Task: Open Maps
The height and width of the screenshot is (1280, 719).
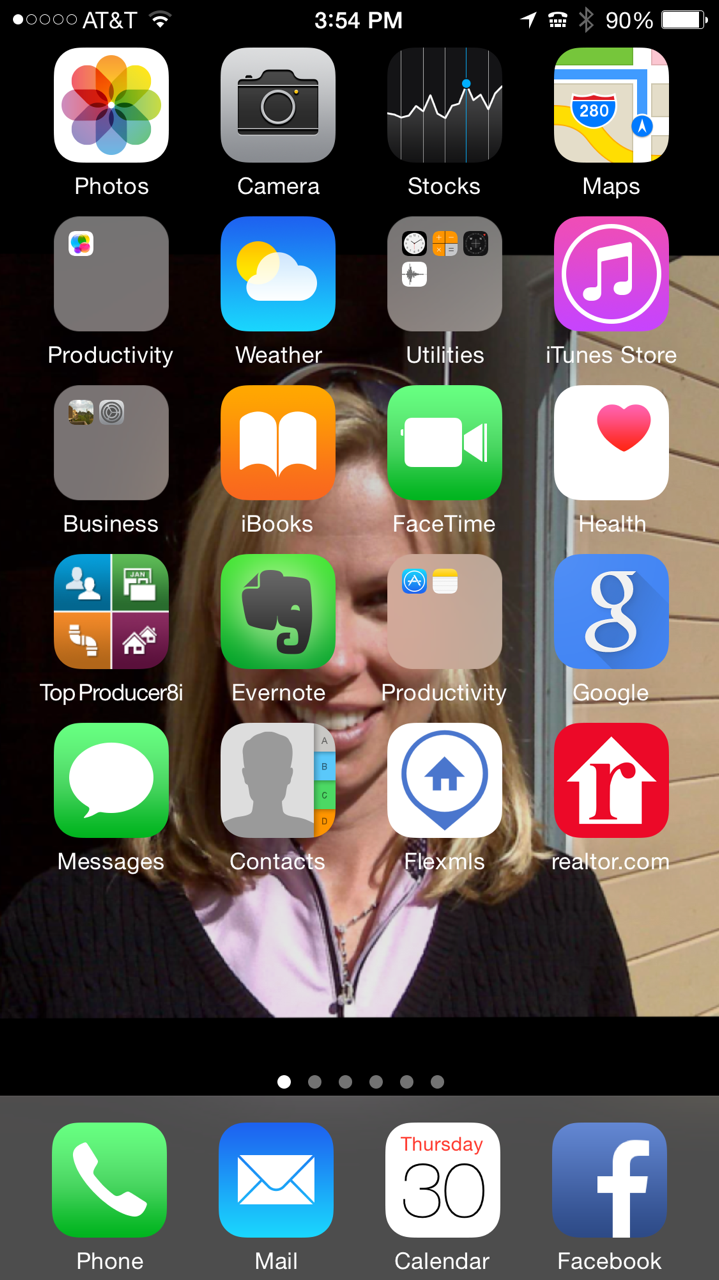Action: [x=611, y=105]
